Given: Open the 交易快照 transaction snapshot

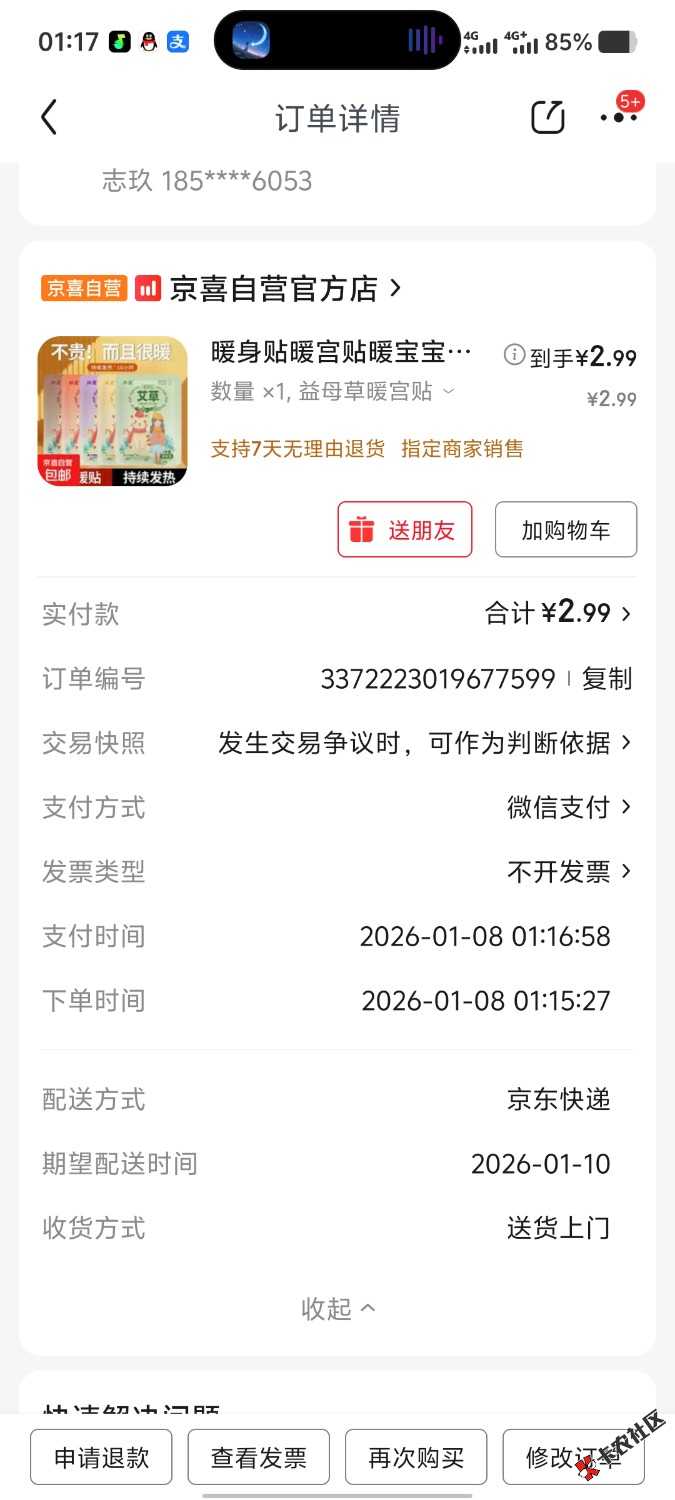Looking at the screenshot, I should [x=425, y=743].
